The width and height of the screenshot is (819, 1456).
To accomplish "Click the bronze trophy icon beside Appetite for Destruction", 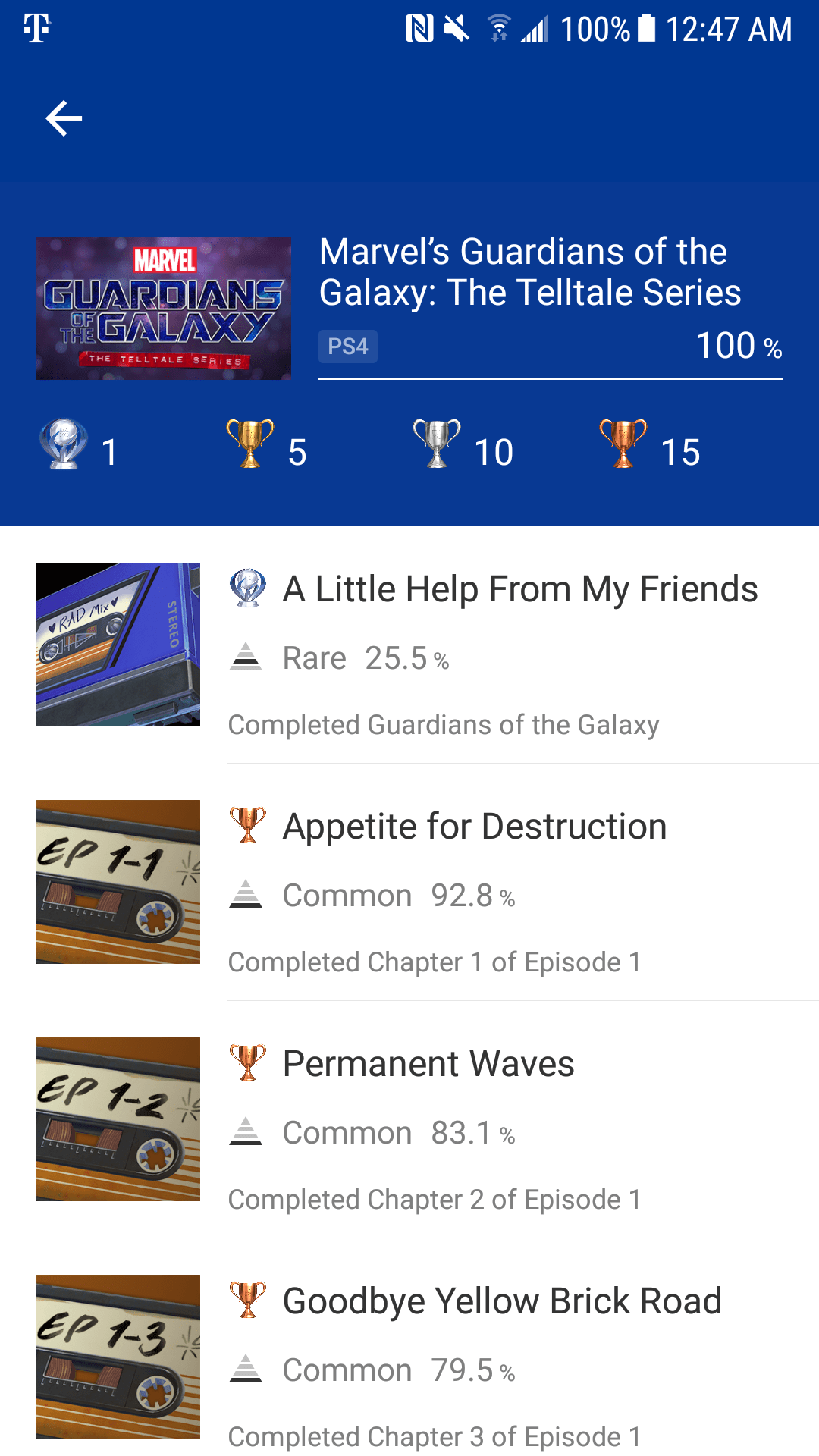I will coord(248,827).
